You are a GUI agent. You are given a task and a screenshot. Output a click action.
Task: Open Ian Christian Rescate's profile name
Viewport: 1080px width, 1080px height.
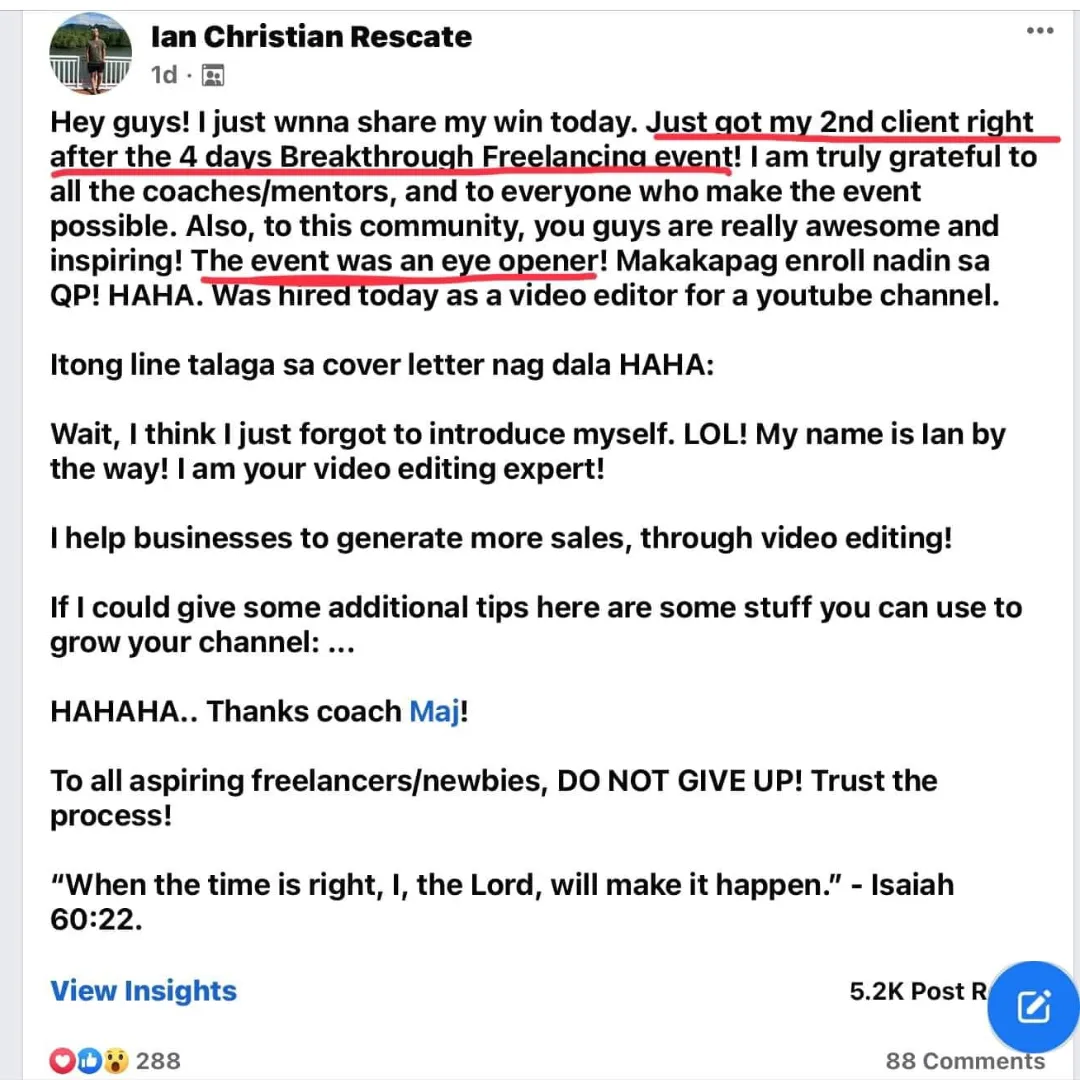[x=311, y=37]
